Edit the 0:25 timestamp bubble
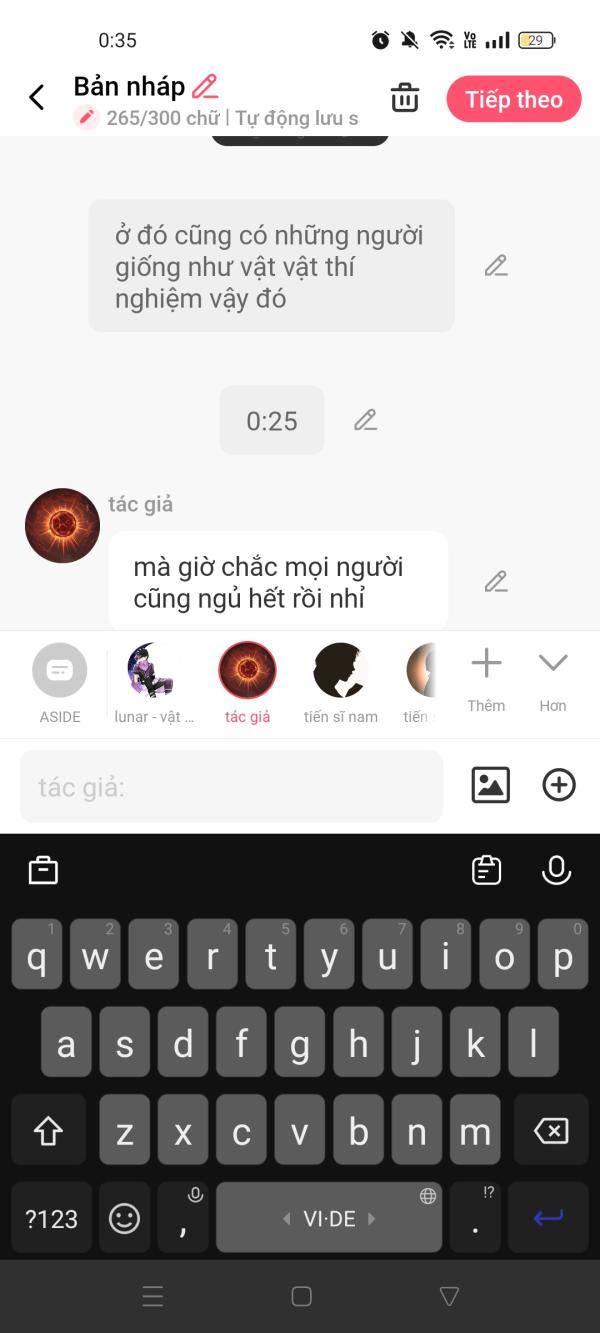 [x=366, y=420]
